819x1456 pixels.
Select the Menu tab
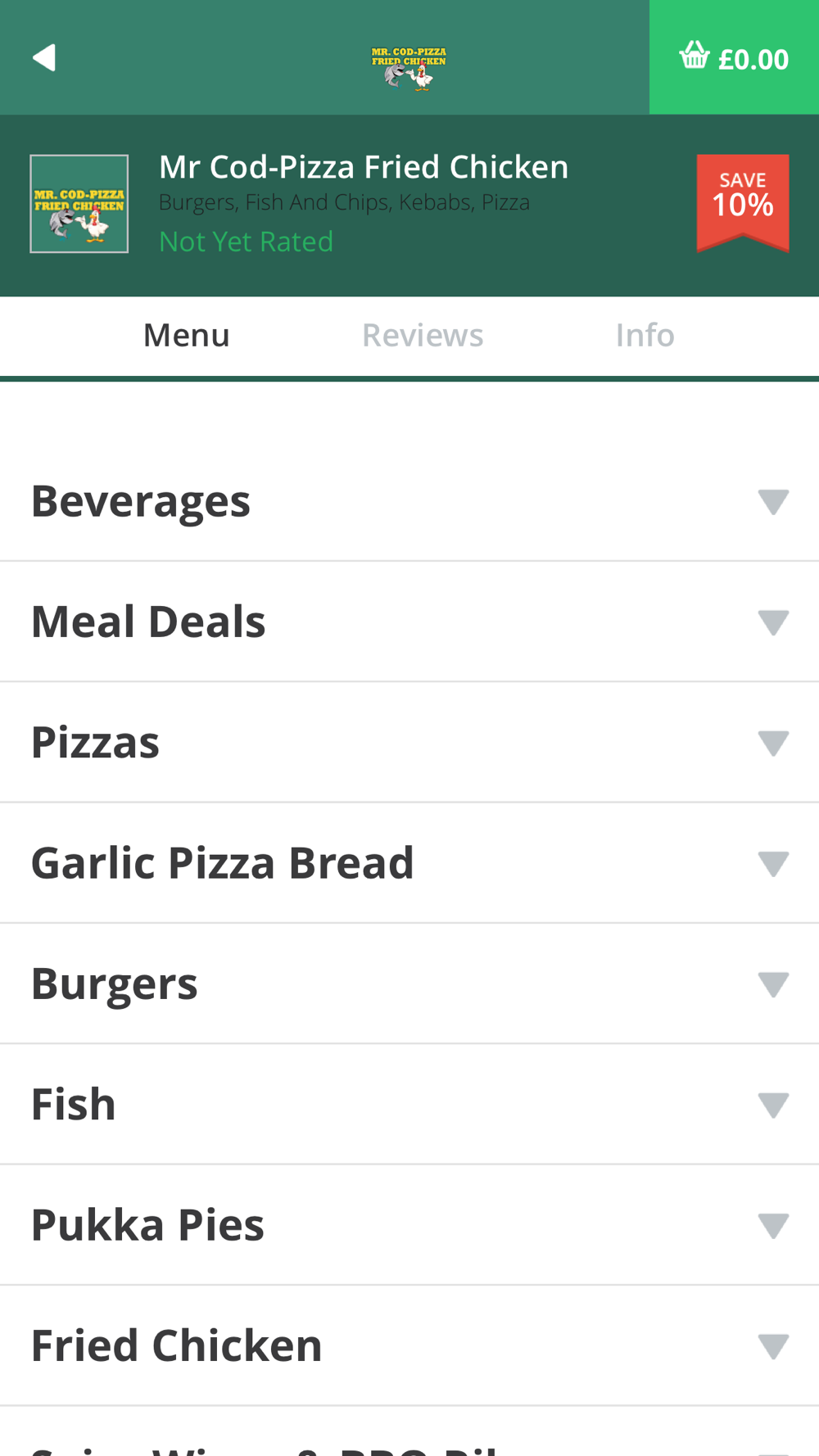click(x=187, y=335)
